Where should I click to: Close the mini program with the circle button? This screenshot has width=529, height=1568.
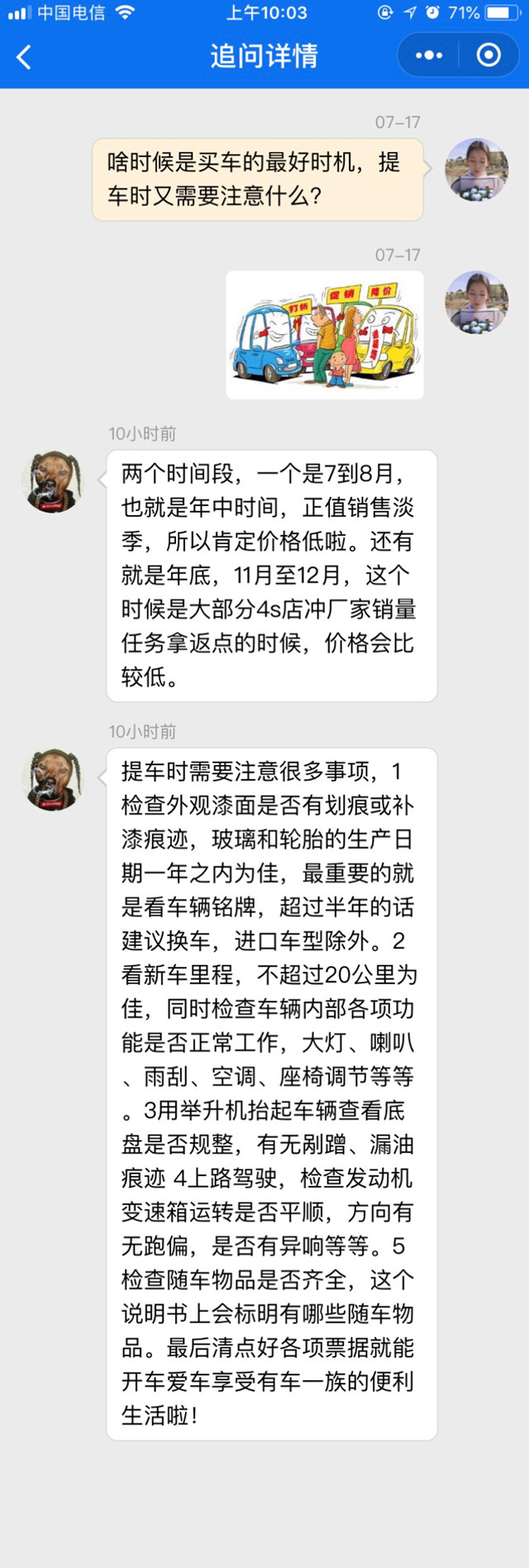tap(488, 55)
